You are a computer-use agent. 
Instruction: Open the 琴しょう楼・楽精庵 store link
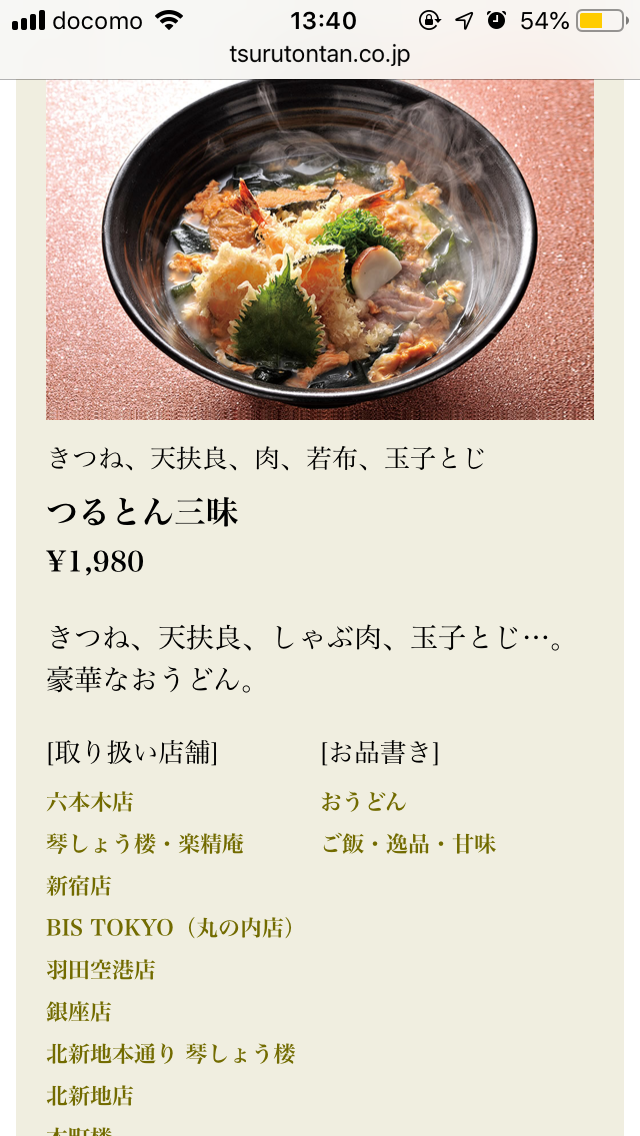pos(145,844)
